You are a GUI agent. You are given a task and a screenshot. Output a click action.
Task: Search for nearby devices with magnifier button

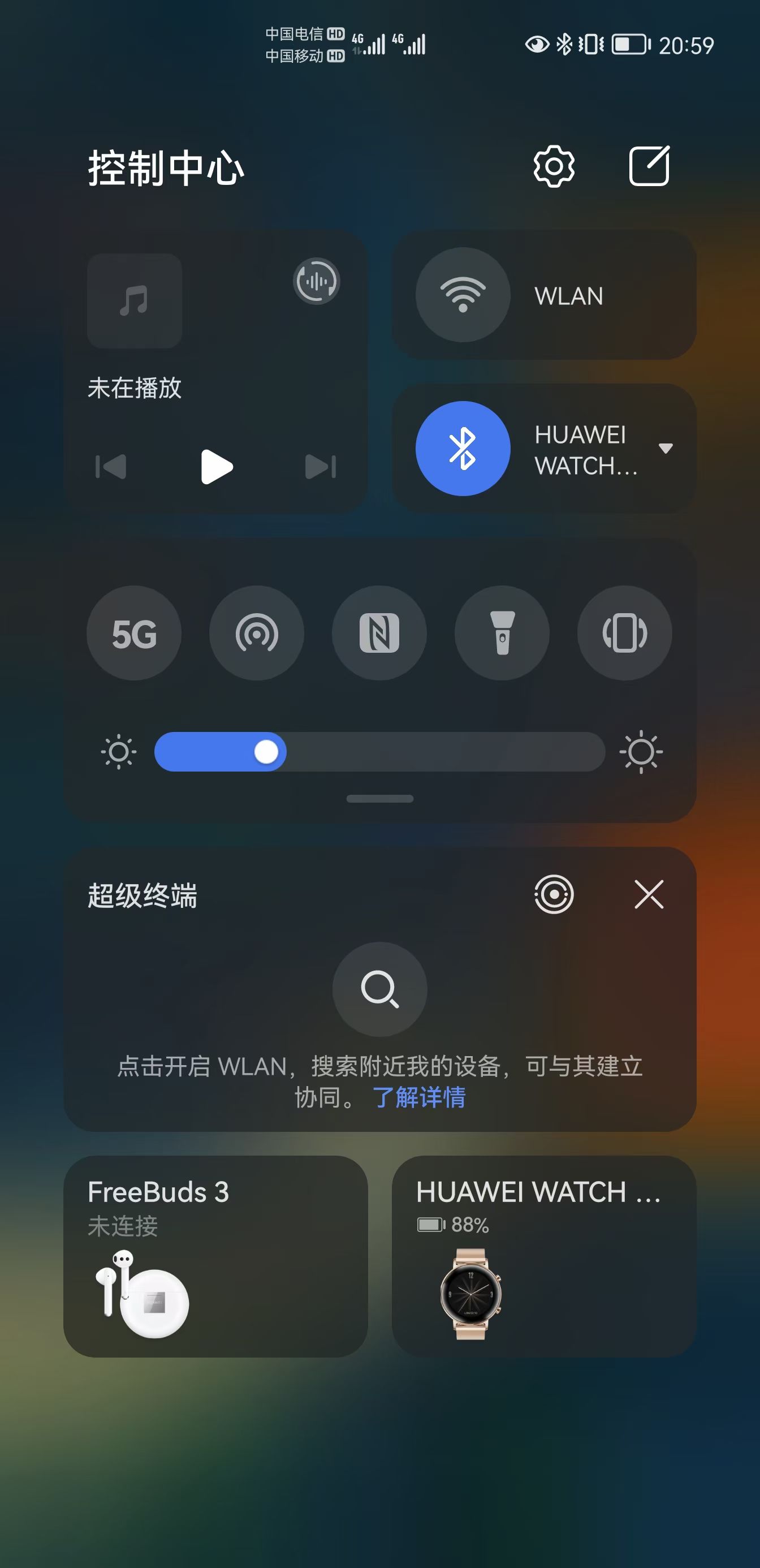[379, 990]
